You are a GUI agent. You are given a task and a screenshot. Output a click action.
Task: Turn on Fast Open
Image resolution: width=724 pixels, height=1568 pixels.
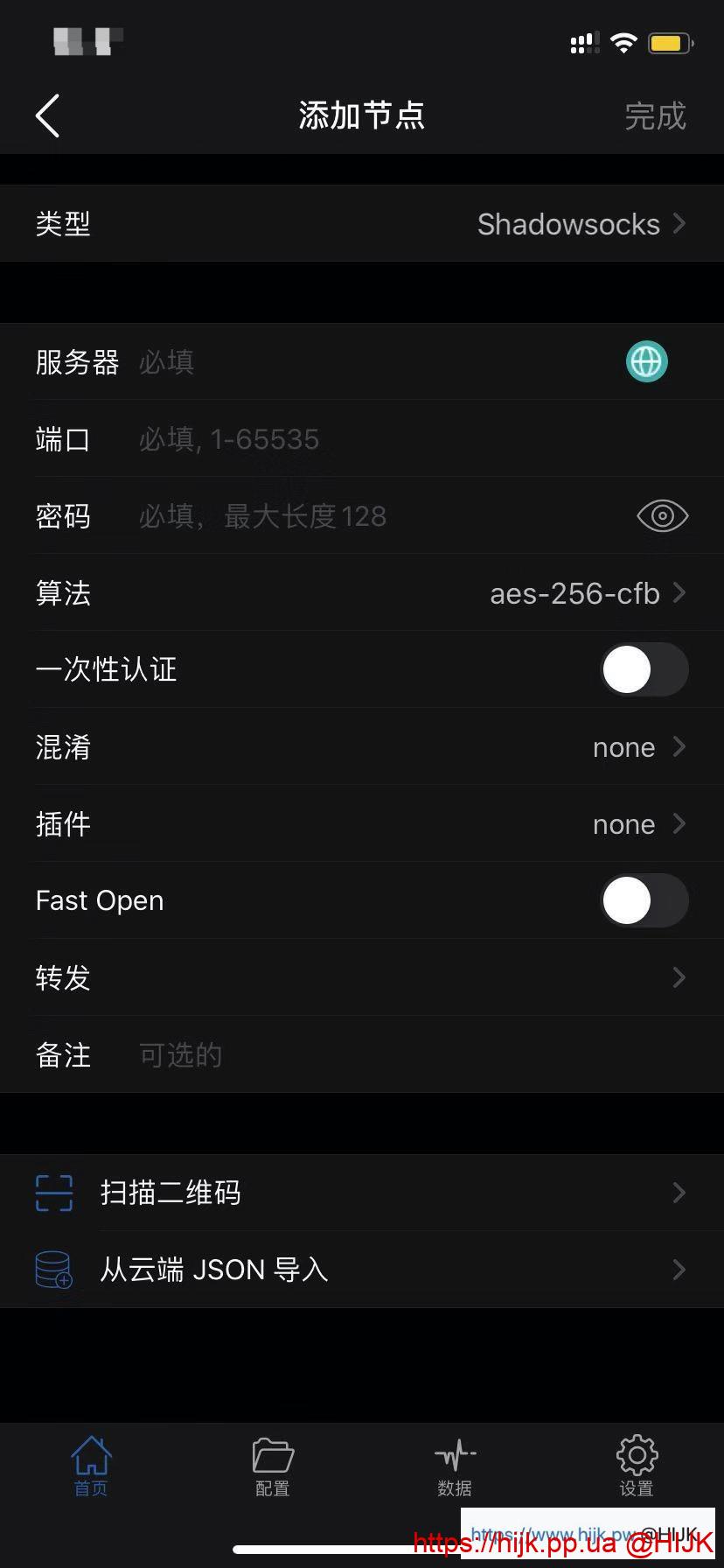pos(644,901)
